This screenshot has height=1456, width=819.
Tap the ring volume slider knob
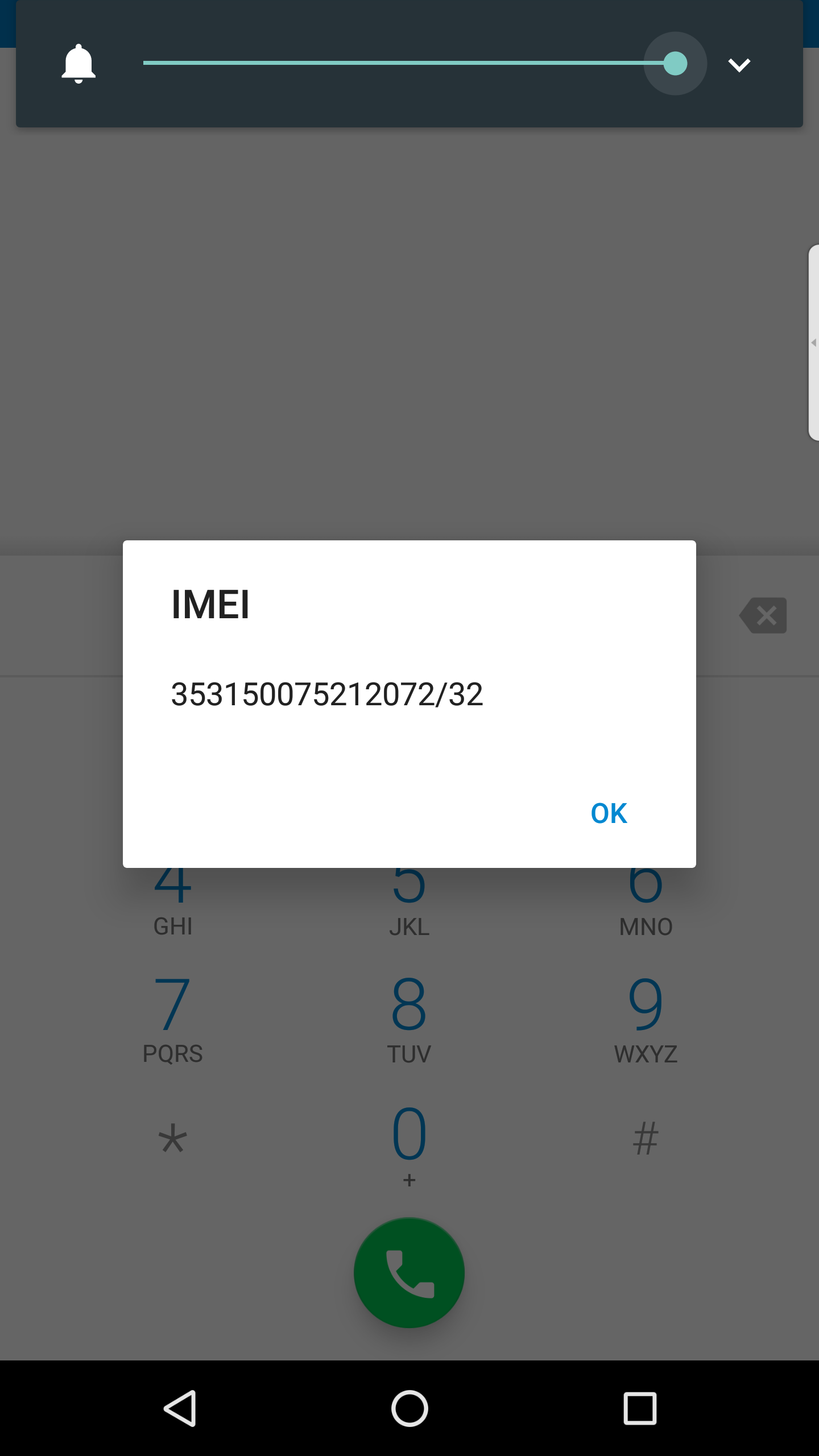point(675,64)
